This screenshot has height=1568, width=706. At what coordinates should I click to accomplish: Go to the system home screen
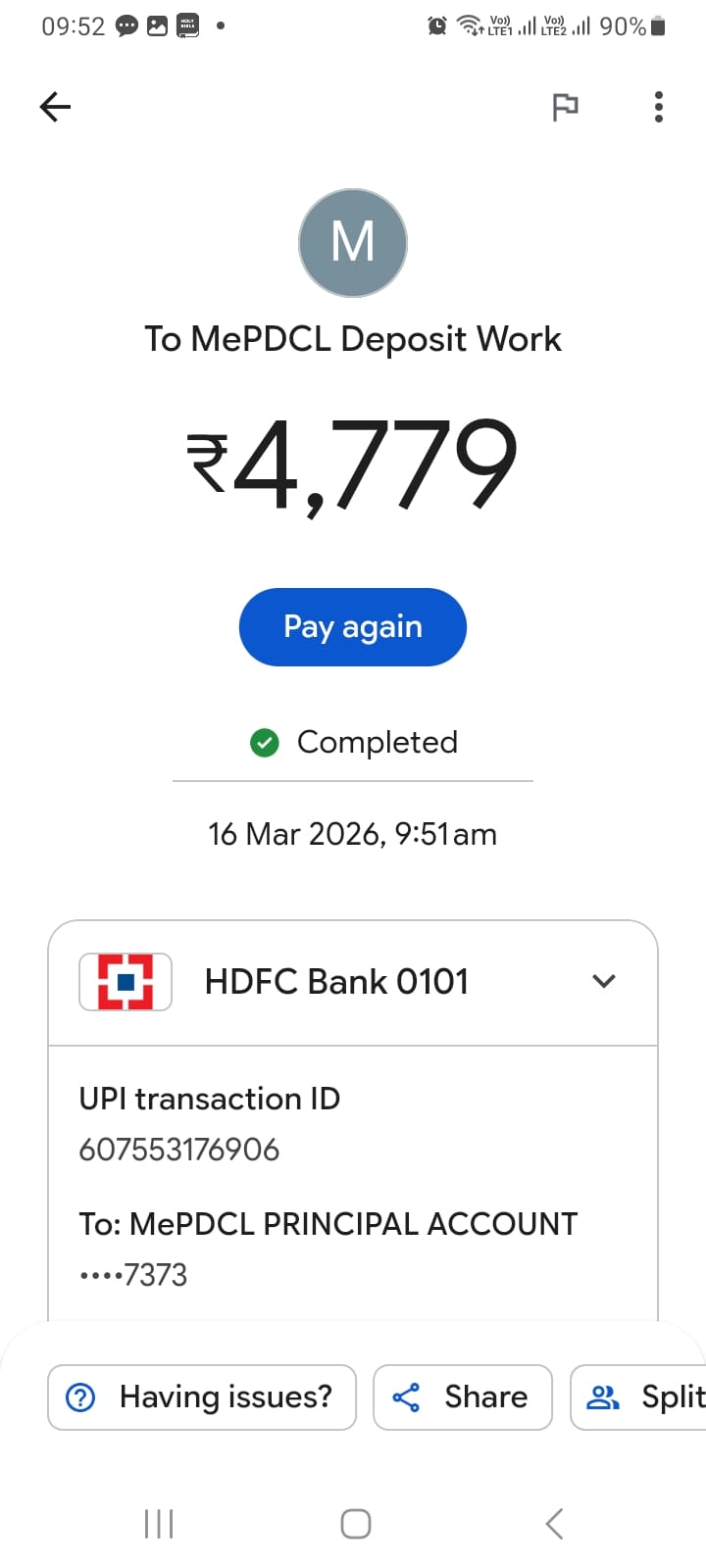coord(355,1524)
